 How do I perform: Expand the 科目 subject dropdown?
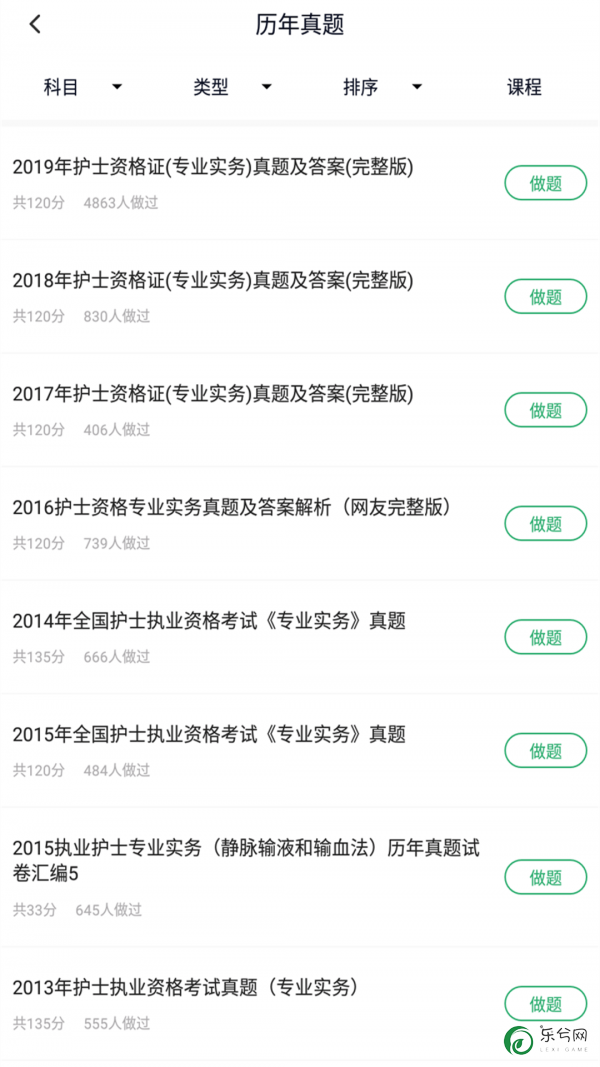tap(83, 87)
